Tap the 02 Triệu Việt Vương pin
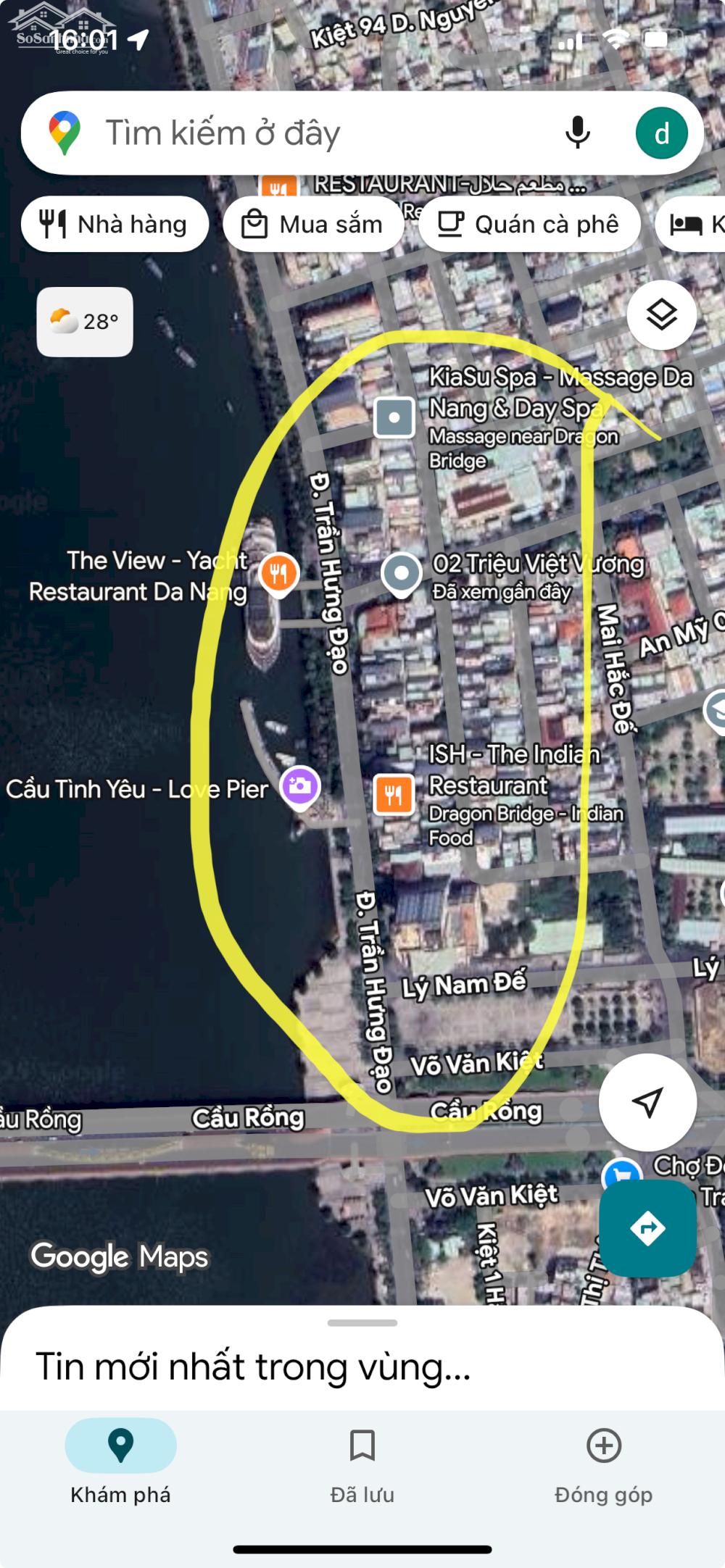The image size is (725, 1568). [x=402, y=574]
